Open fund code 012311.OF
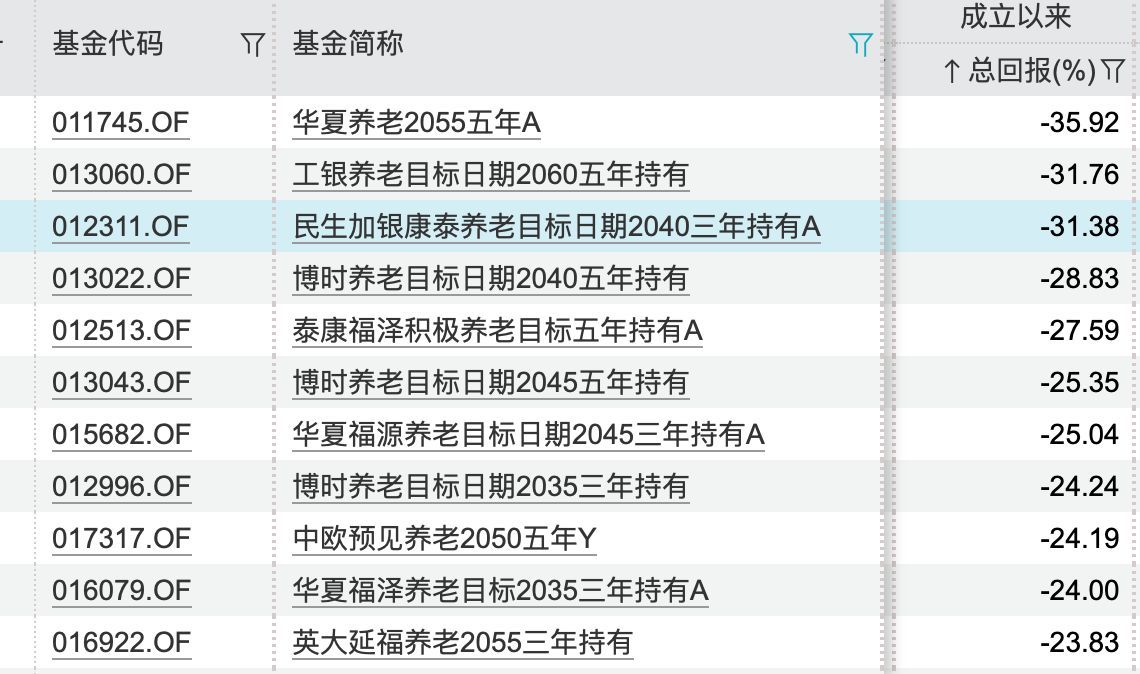The width and height of the screenshot is (1140, 674). pos(120,227)
